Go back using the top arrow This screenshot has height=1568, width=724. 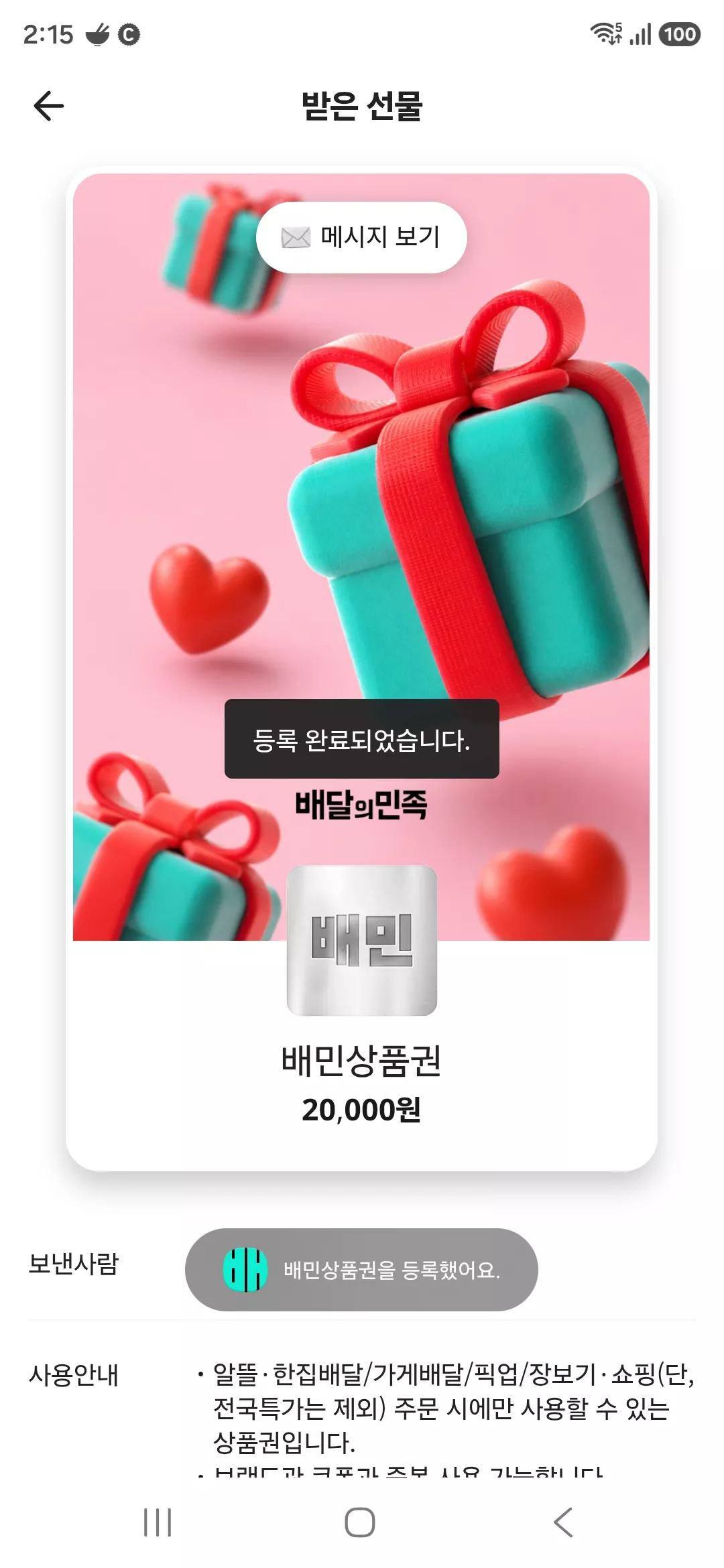(49, 106)
